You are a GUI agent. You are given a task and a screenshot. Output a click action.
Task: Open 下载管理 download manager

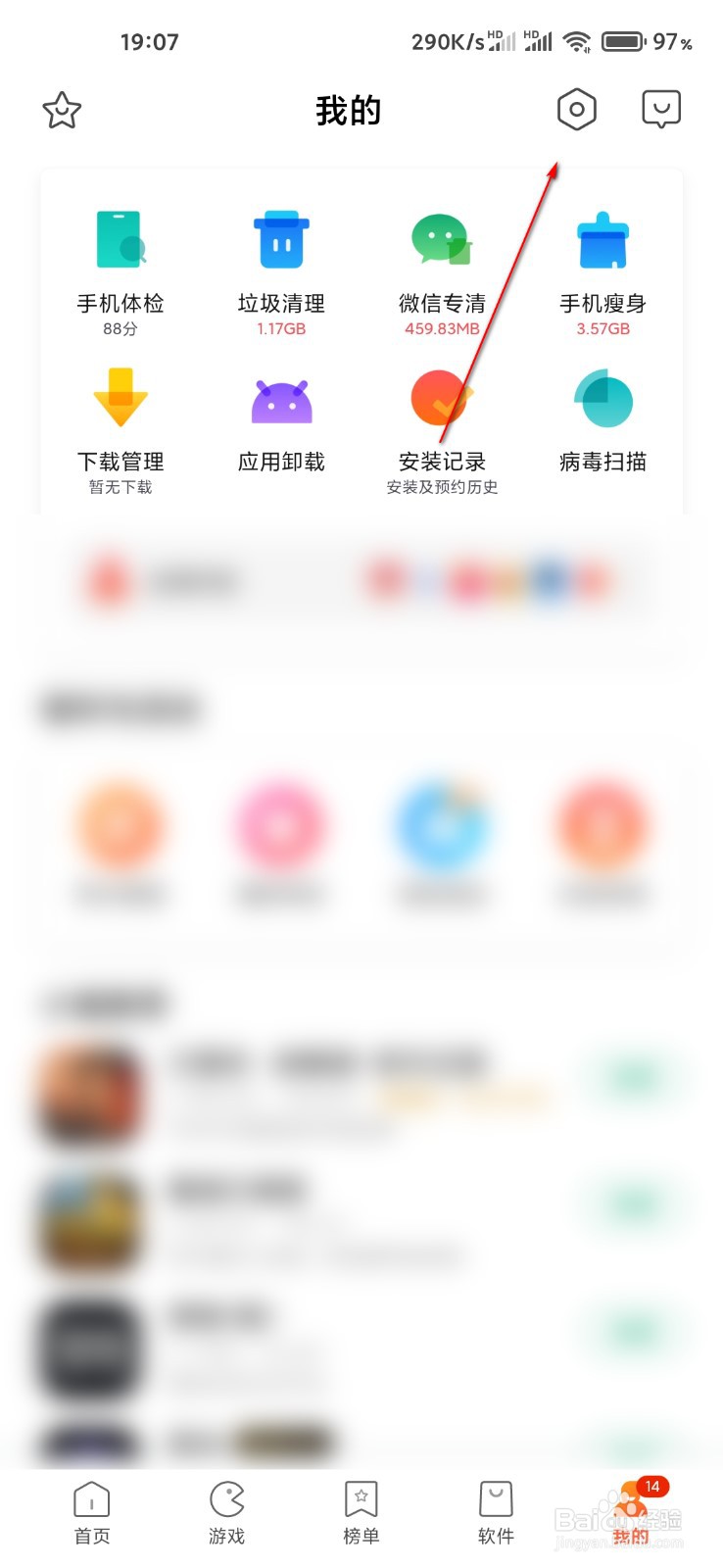(x=120, y=416)
